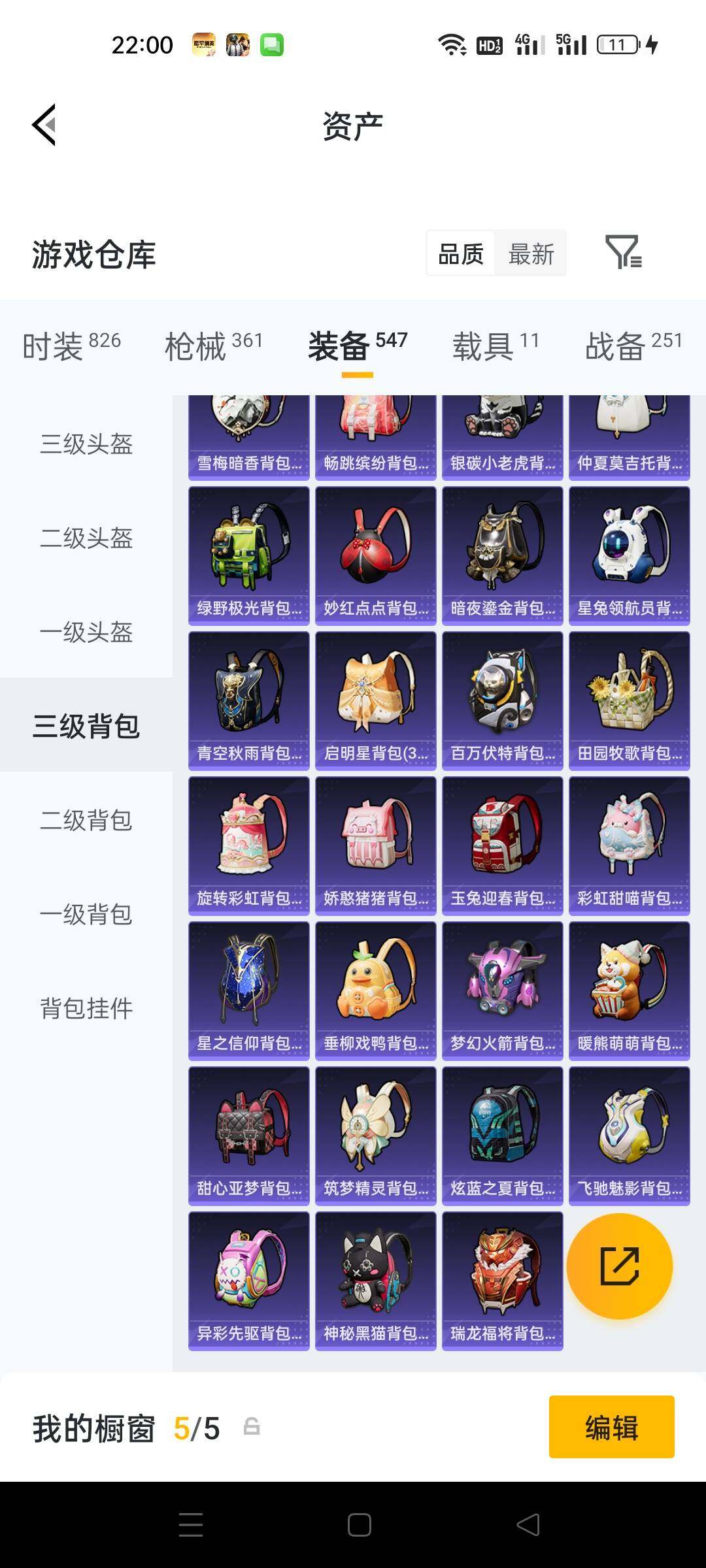Expand the 背包挂件 category
Screen dimensions: 706x1568
click(x=87, y=1009)
